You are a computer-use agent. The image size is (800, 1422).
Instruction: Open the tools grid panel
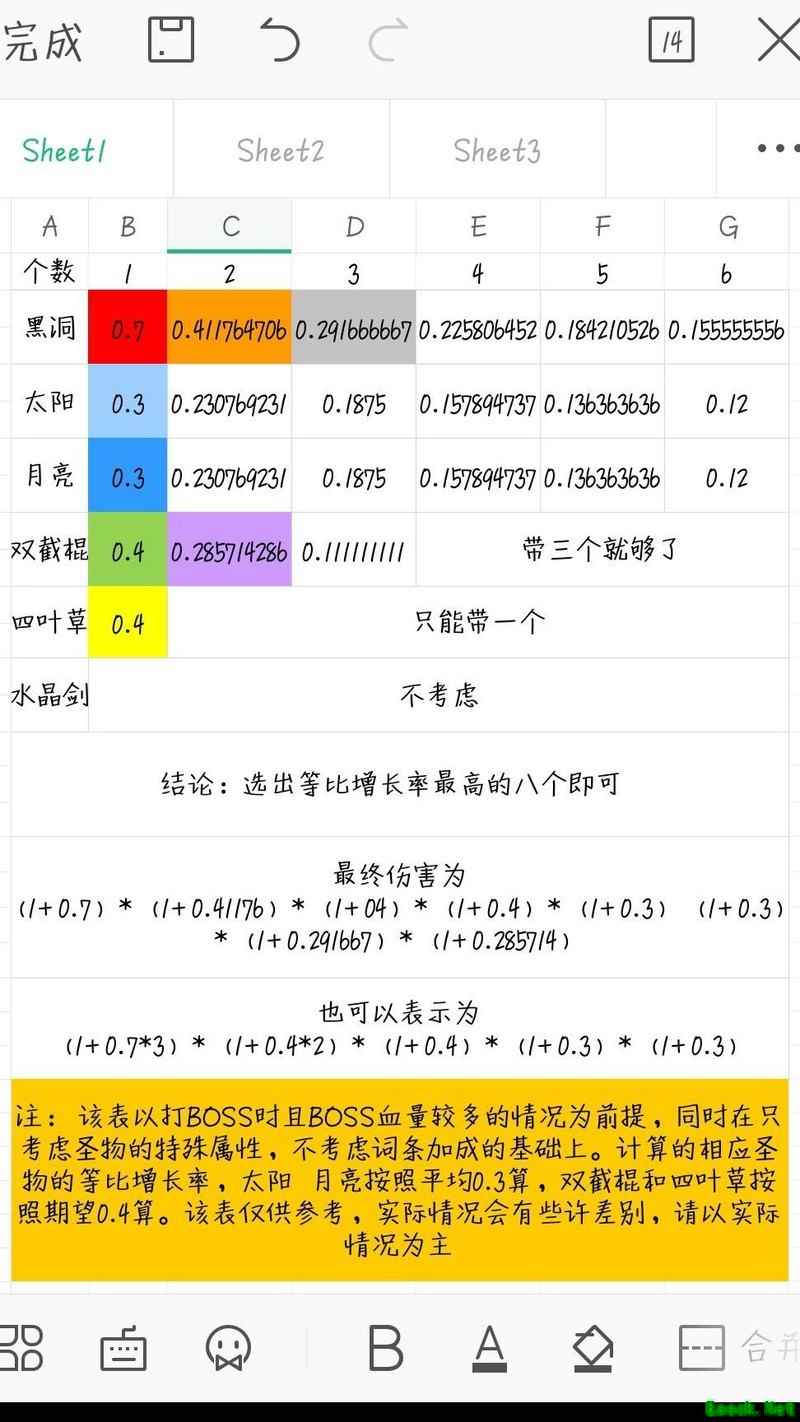20,1347
